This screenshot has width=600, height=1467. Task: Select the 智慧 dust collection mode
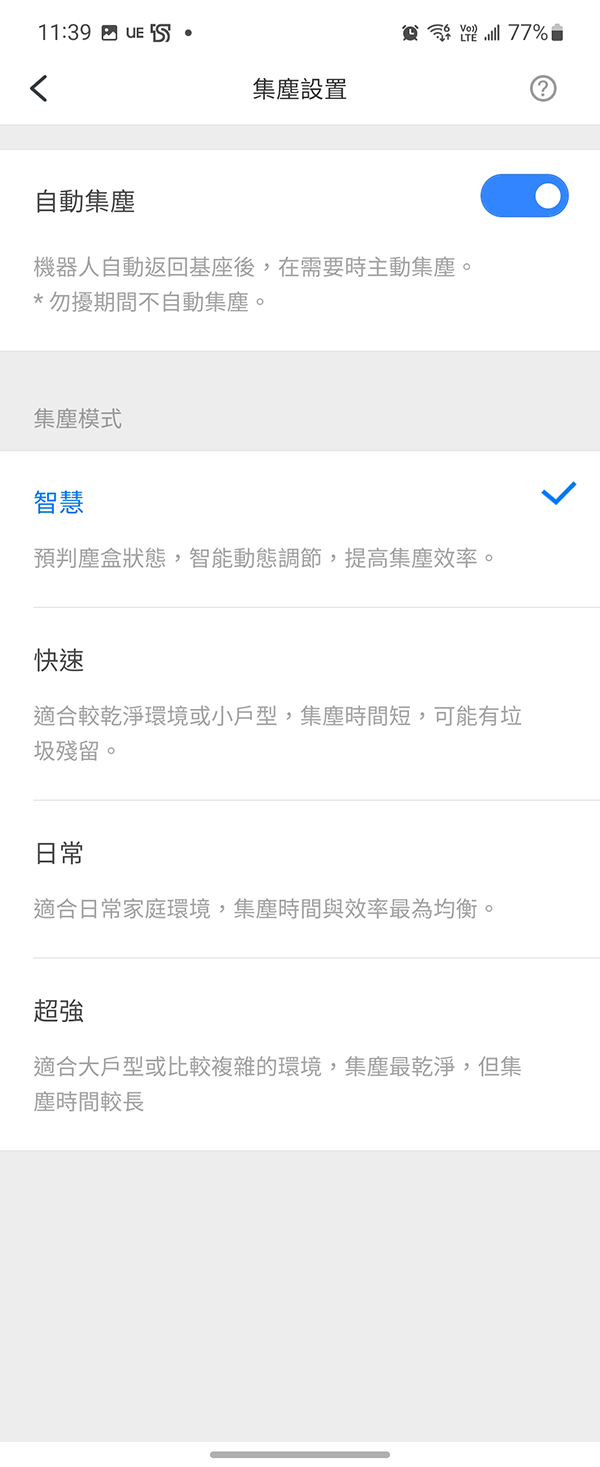[x=300, y=528]
